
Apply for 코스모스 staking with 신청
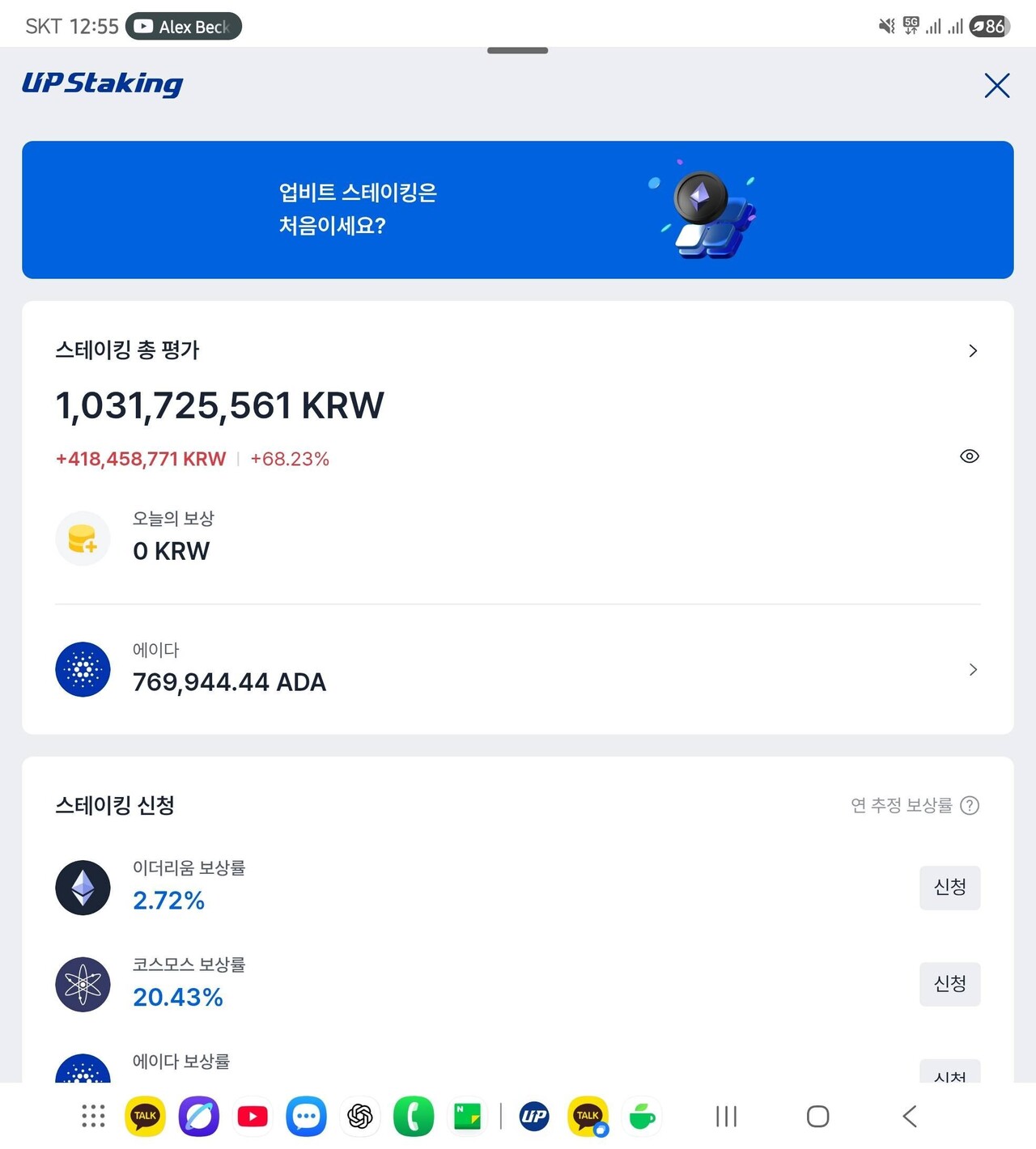(x=949, y=984)
